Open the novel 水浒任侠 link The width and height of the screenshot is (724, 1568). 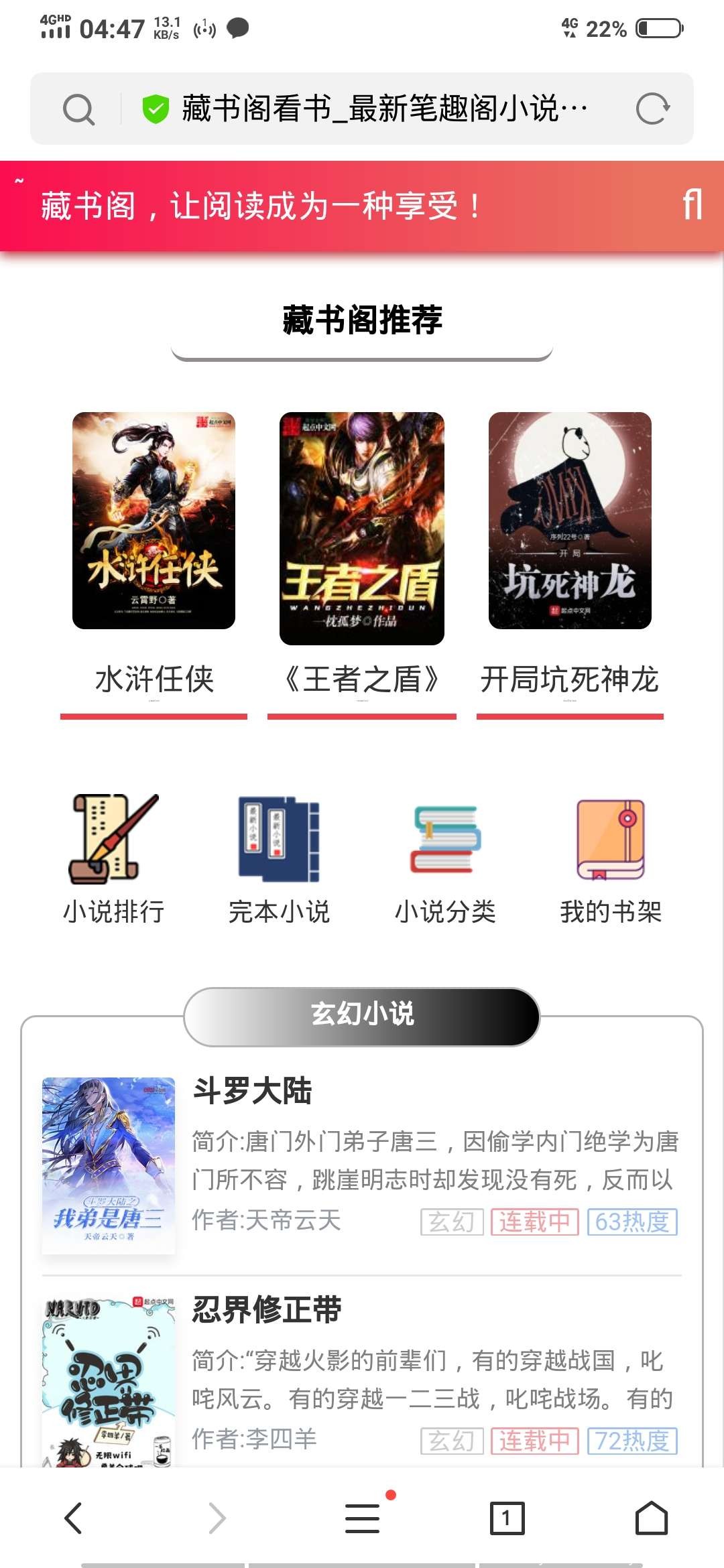point(154,679)
